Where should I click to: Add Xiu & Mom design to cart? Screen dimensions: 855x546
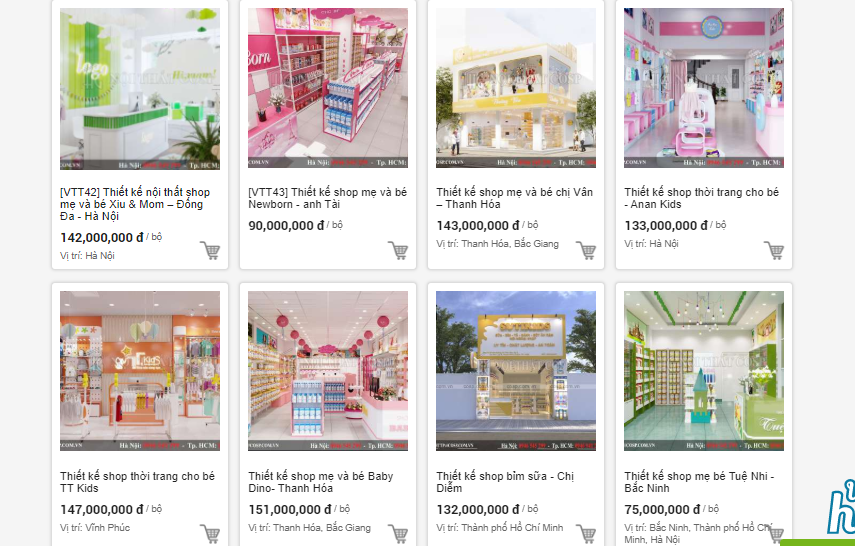[210, 250]
